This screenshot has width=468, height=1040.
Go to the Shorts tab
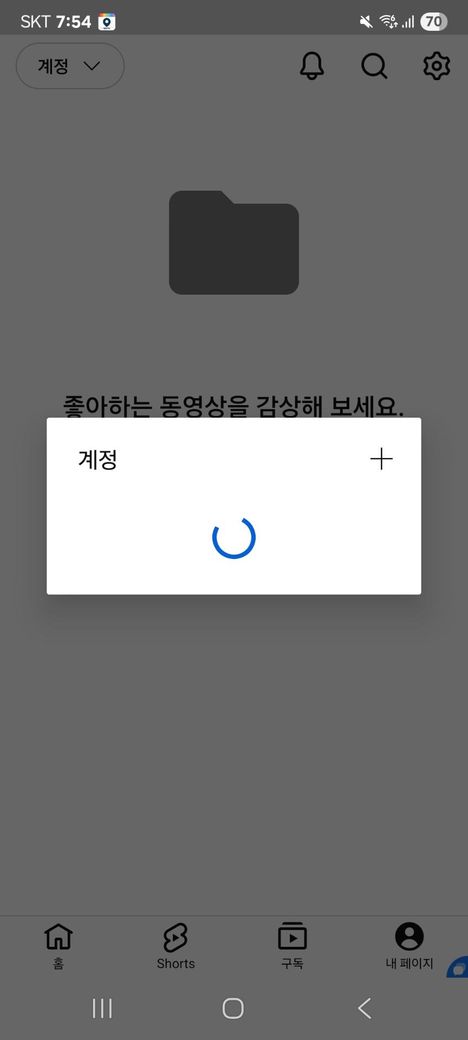pos(176,946)
